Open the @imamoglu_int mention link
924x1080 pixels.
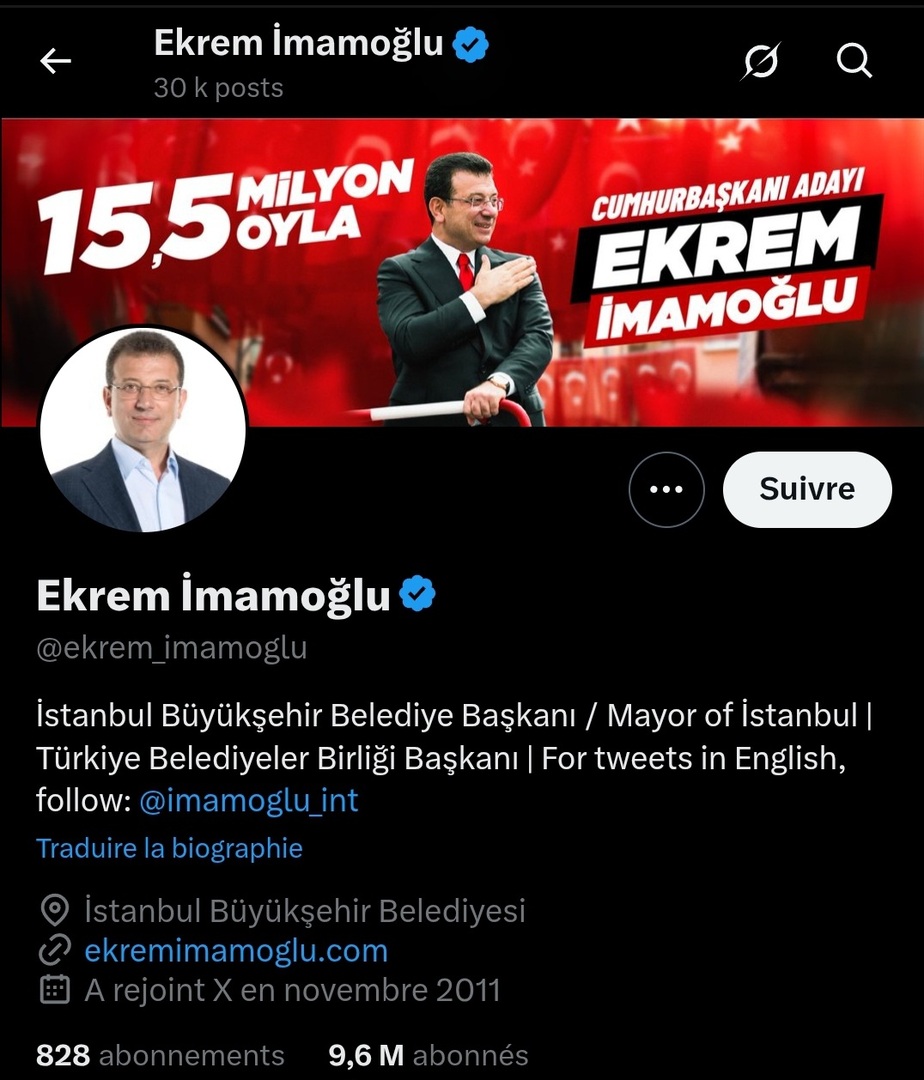tap(249, 801)
